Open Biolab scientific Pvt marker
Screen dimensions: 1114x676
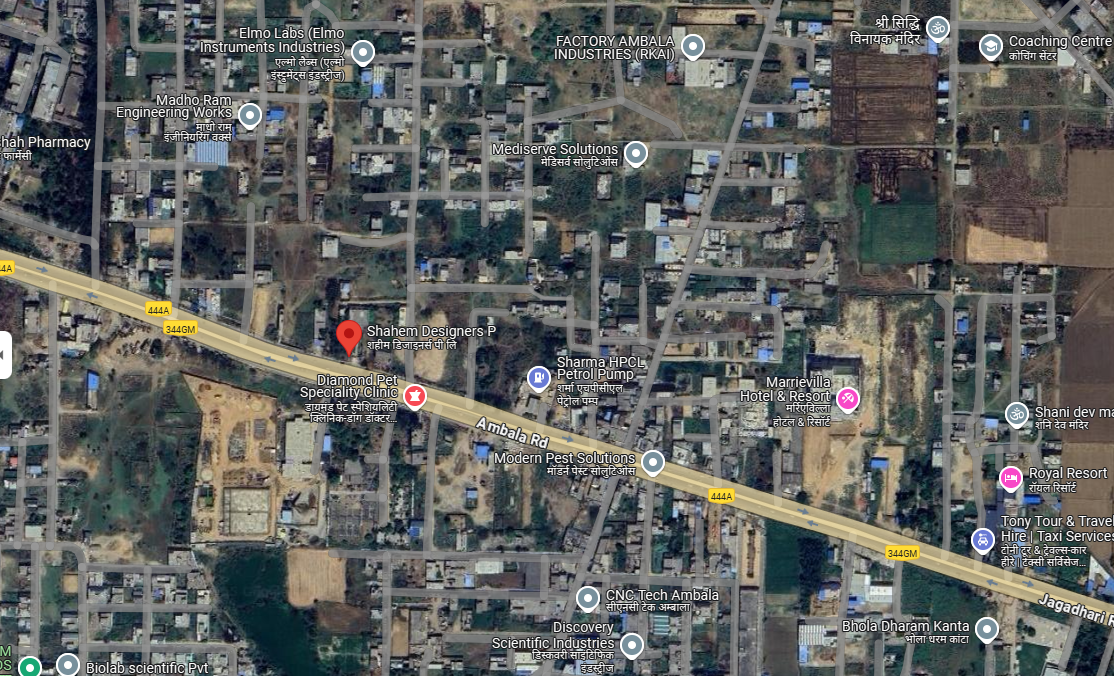68,665
